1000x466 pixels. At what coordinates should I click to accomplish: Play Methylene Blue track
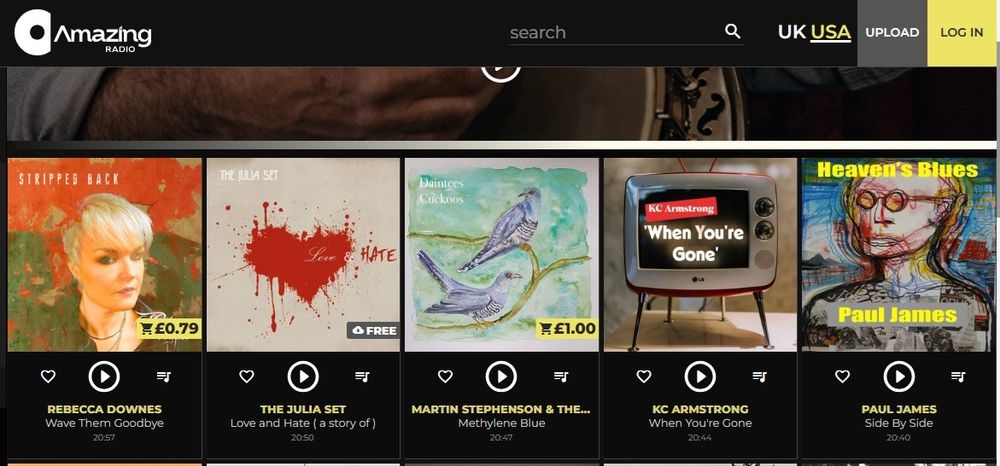501,376
